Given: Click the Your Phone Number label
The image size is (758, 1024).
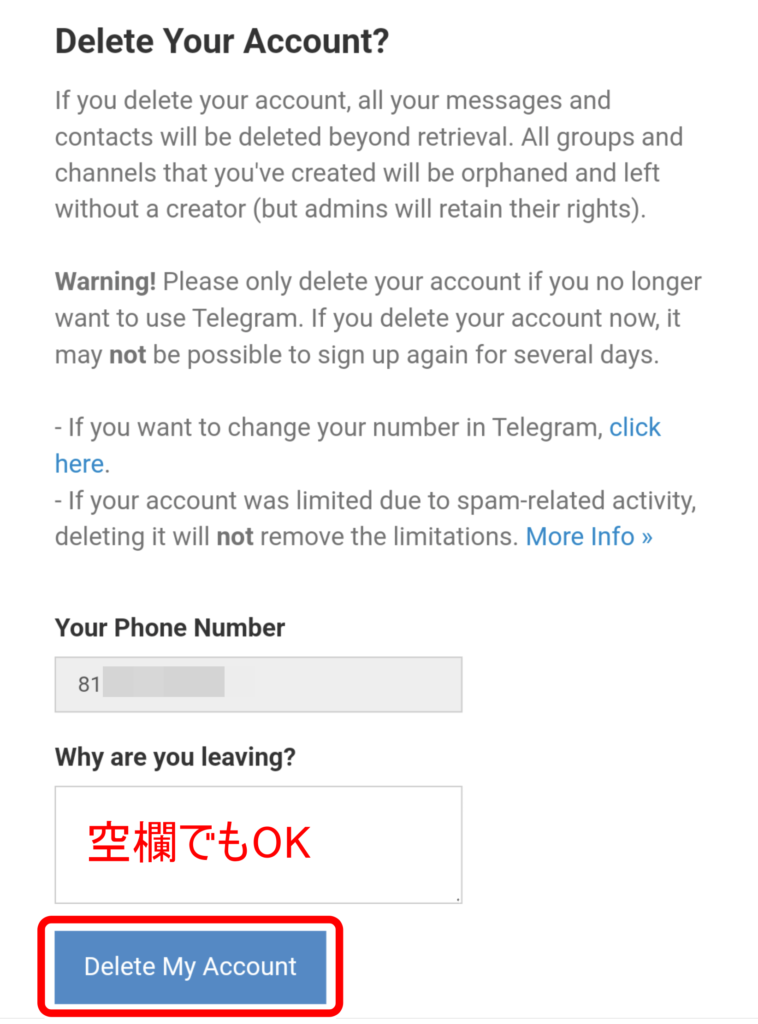Looking at the screenshot, I should click(x=169, y=628).
